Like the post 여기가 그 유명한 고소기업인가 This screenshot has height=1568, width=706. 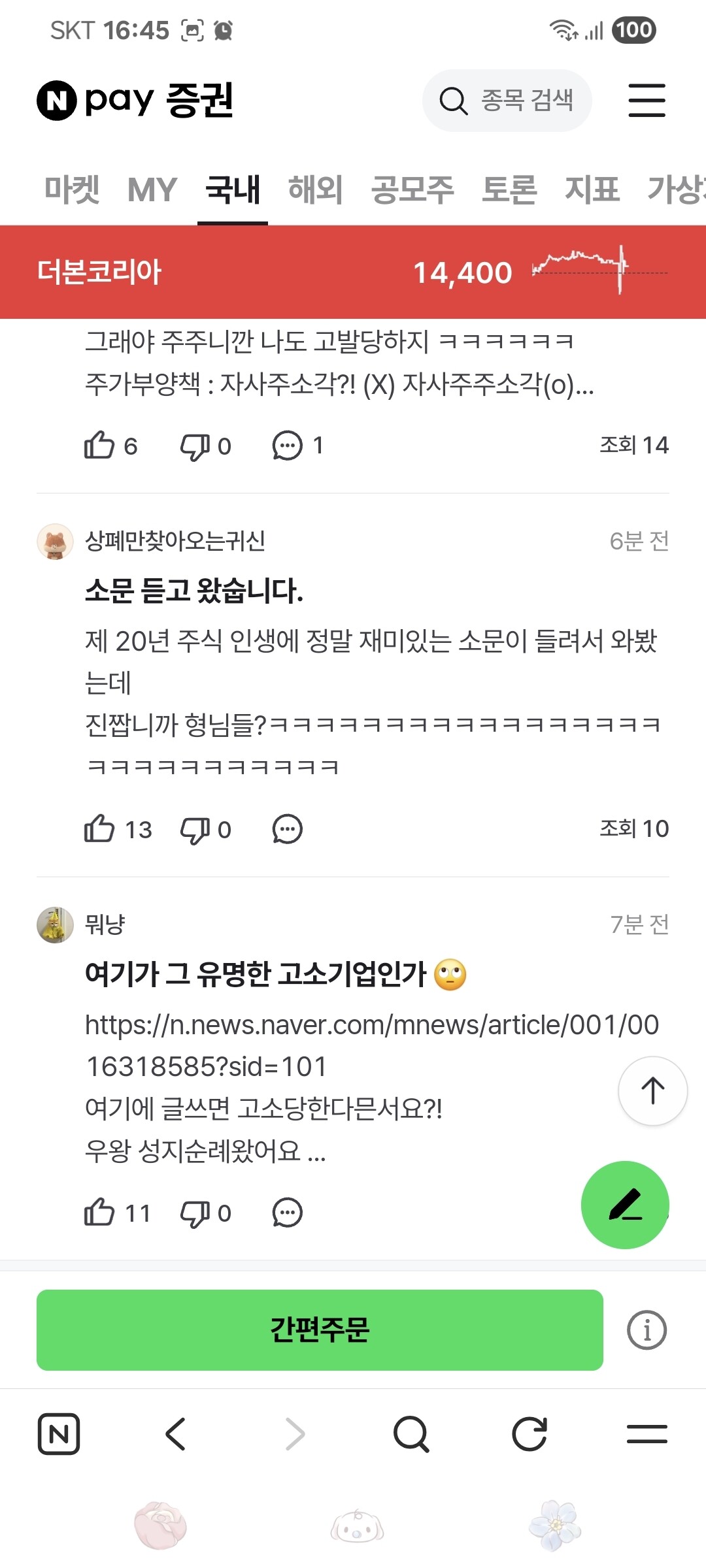pos(118,1213)
